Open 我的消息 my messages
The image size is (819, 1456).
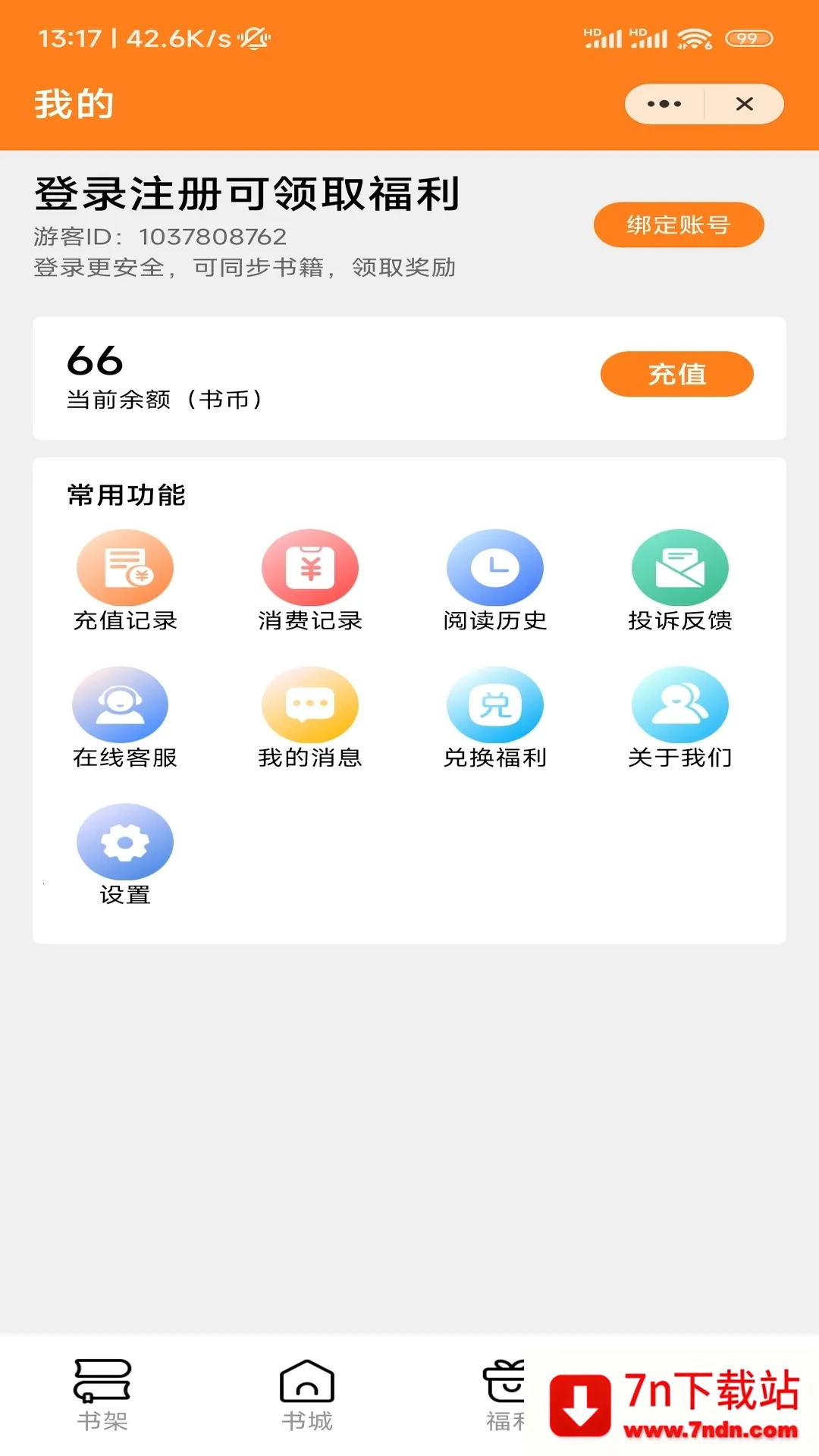click(x=310, y=704)
